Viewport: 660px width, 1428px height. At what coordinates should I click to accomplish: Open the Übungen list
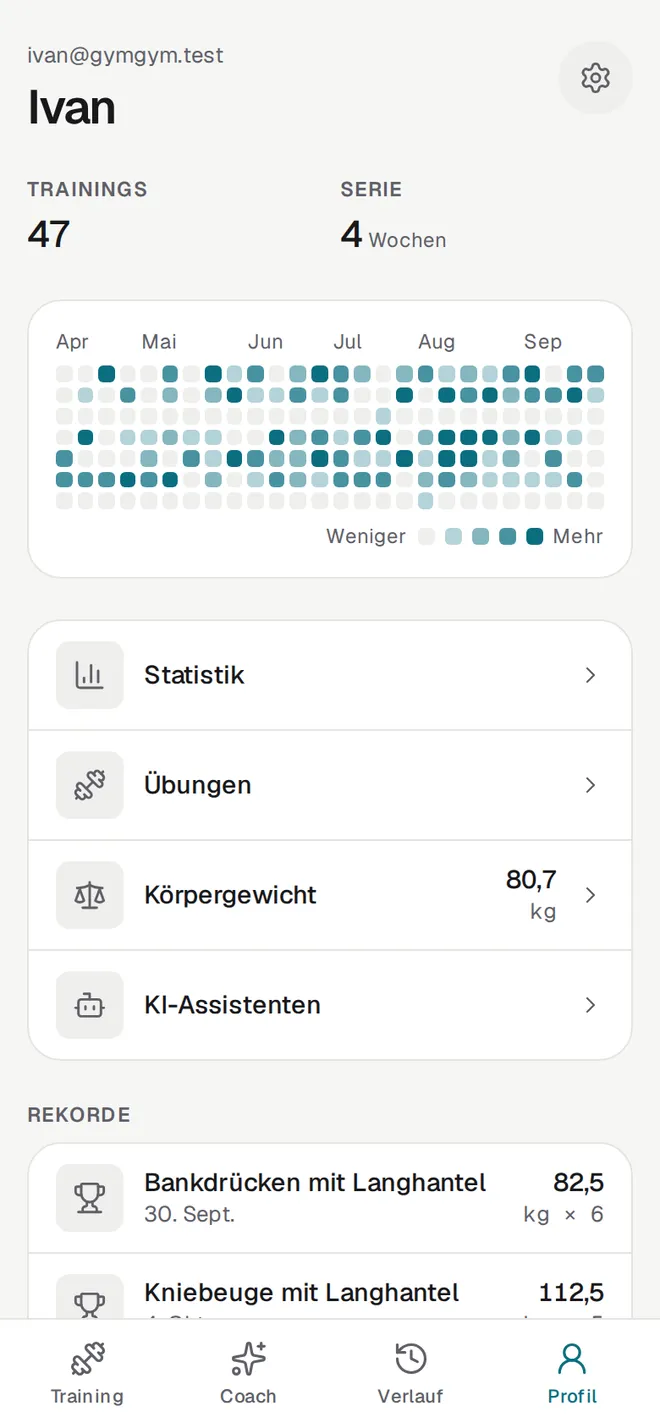pyautogui.click(x=330, y=785)
